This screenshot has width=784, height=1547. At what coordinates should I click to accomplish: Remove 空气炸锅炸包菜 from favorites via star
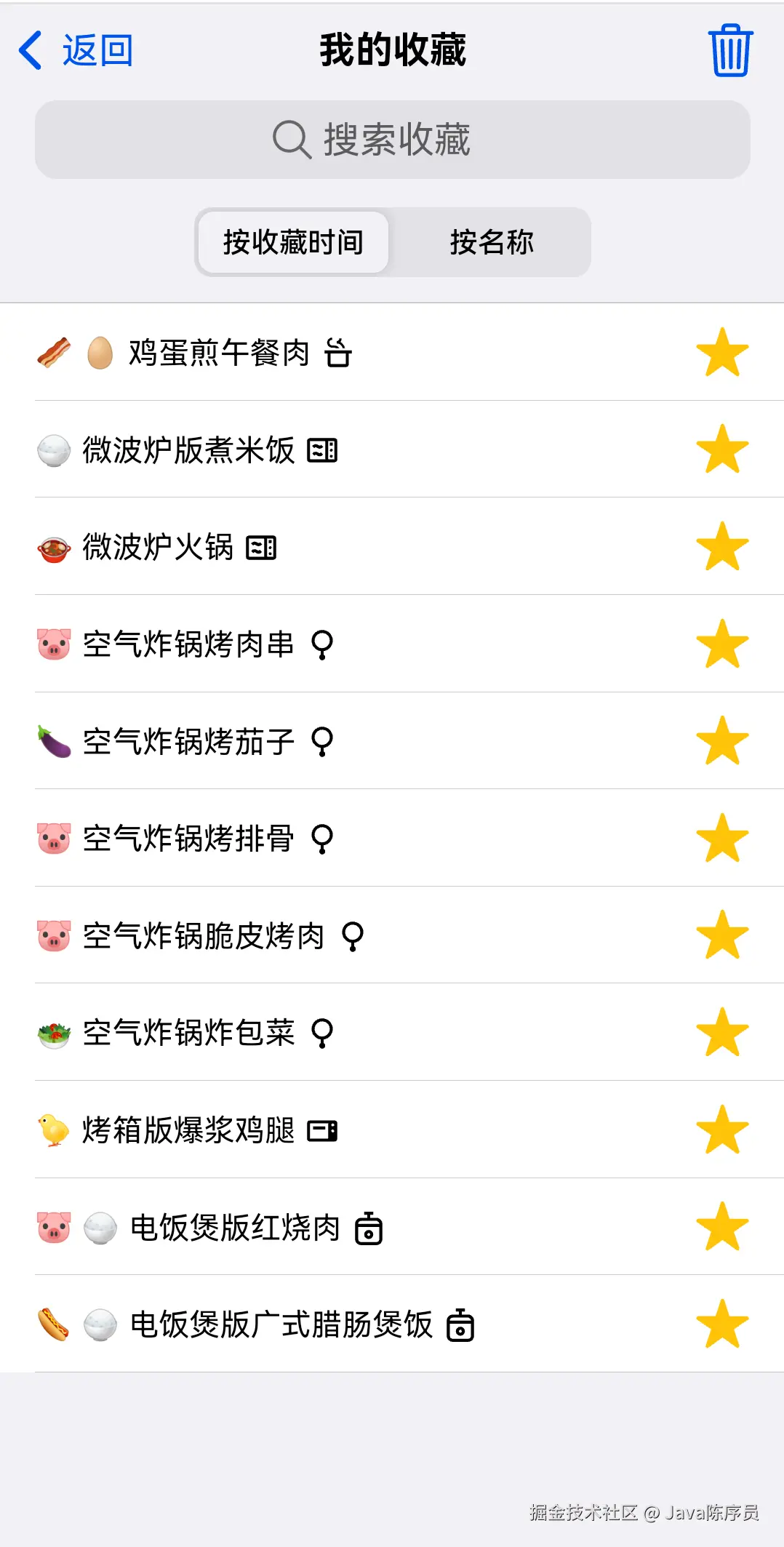tap(722, 1033)
